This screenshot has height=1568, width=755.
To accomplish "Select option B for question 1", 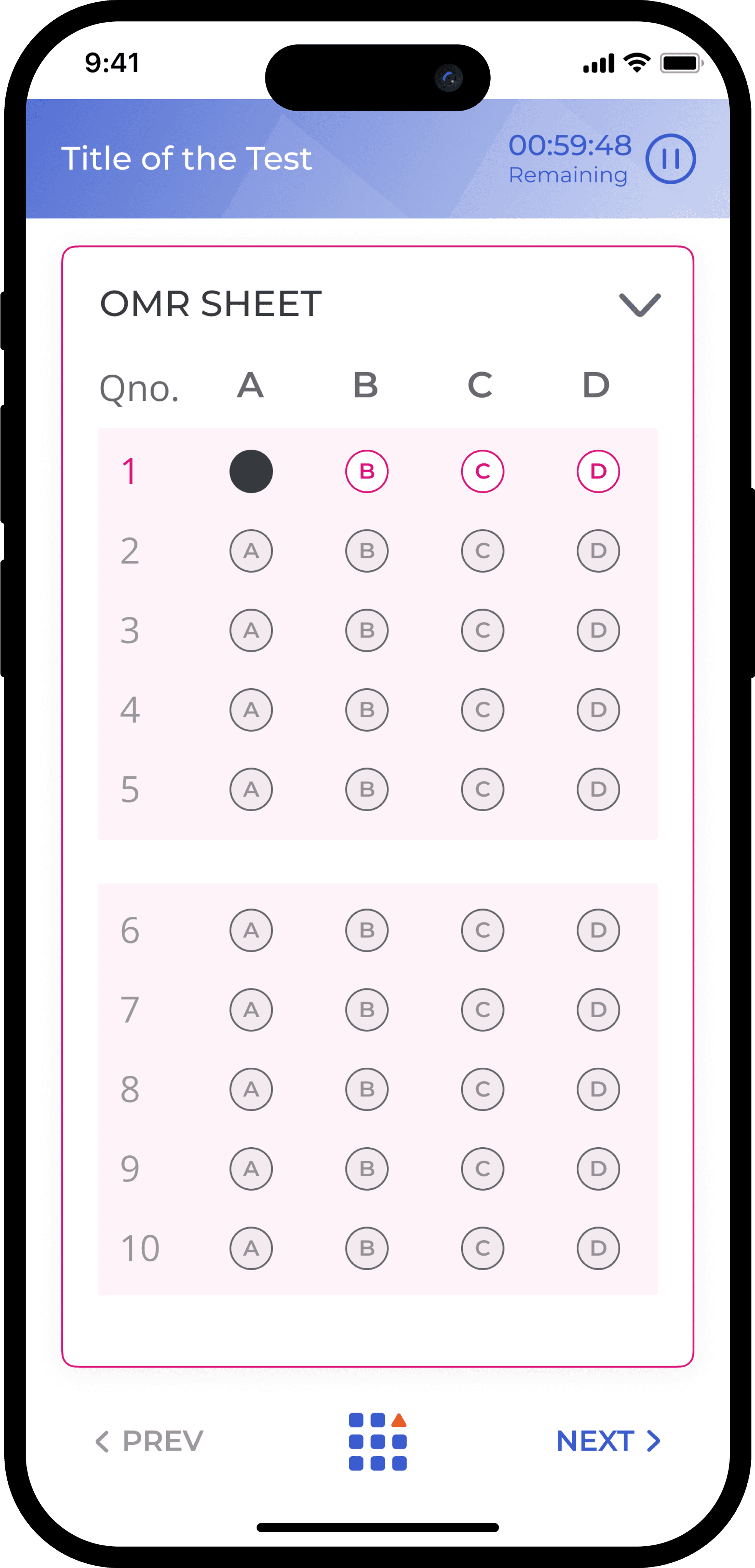I will [x=367, y=471].
